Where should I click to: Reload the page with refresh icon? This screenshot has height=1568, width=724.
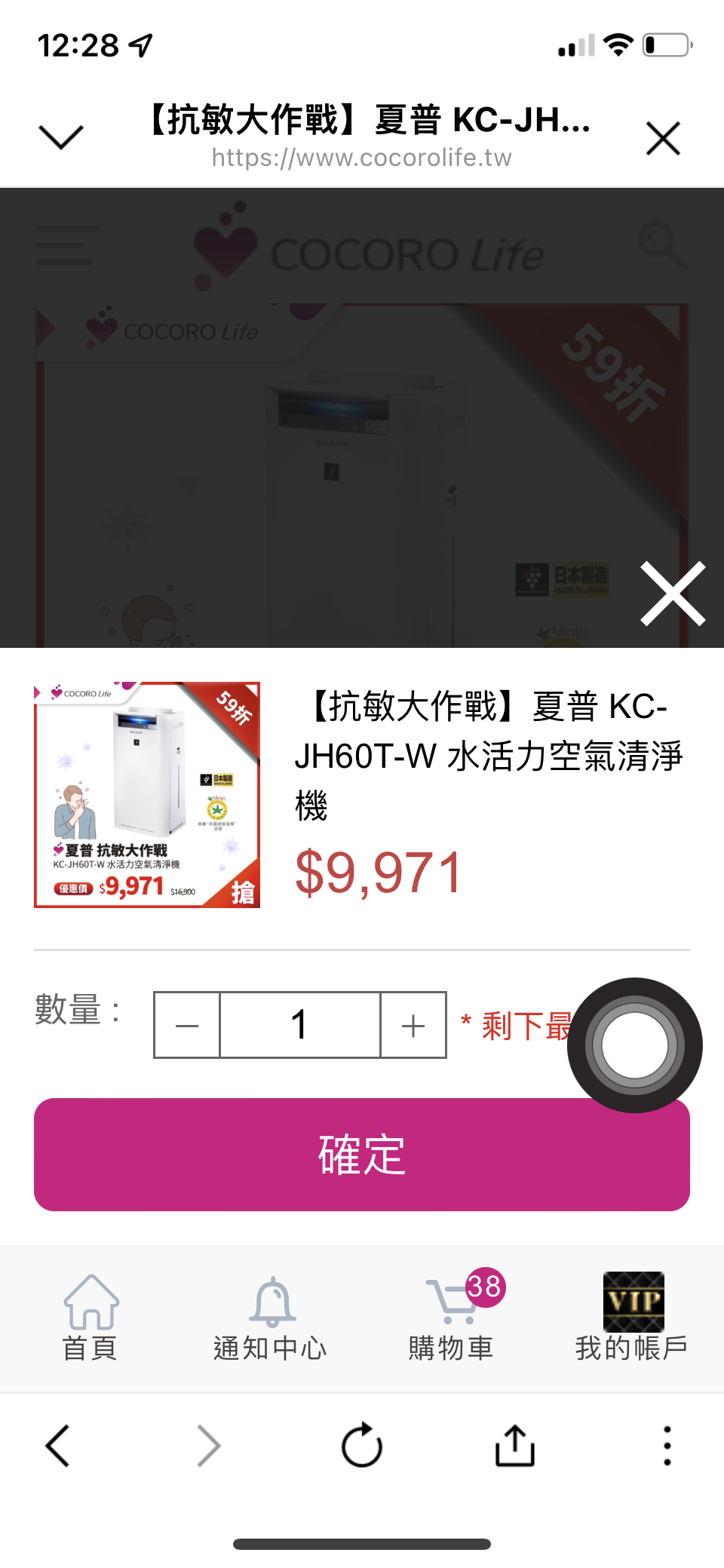point(361,1447)
